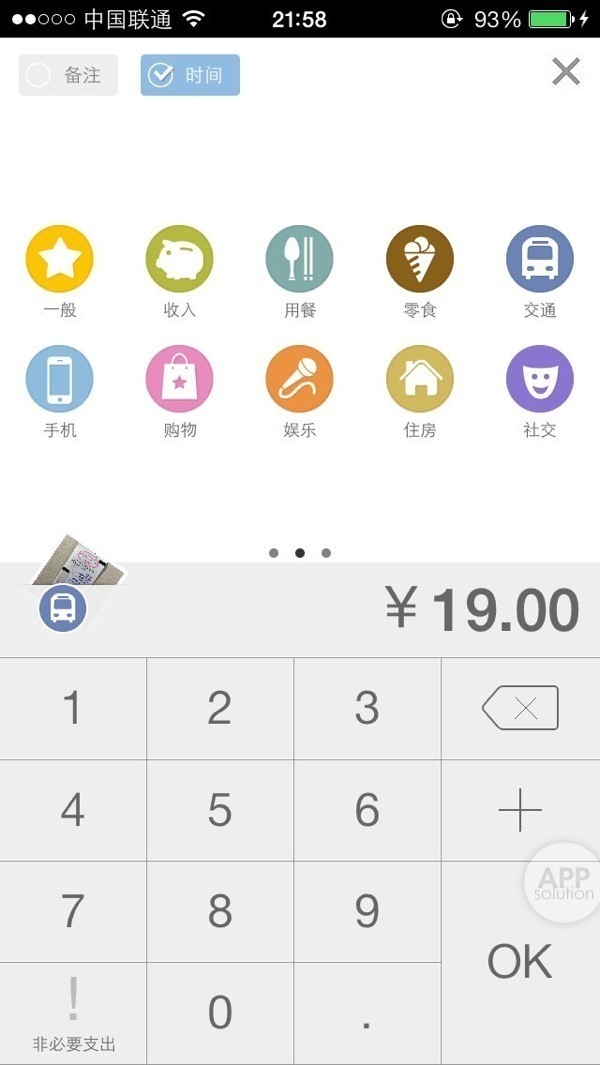
Task: Choose the 收入 income category
Action: pos(179,259)
